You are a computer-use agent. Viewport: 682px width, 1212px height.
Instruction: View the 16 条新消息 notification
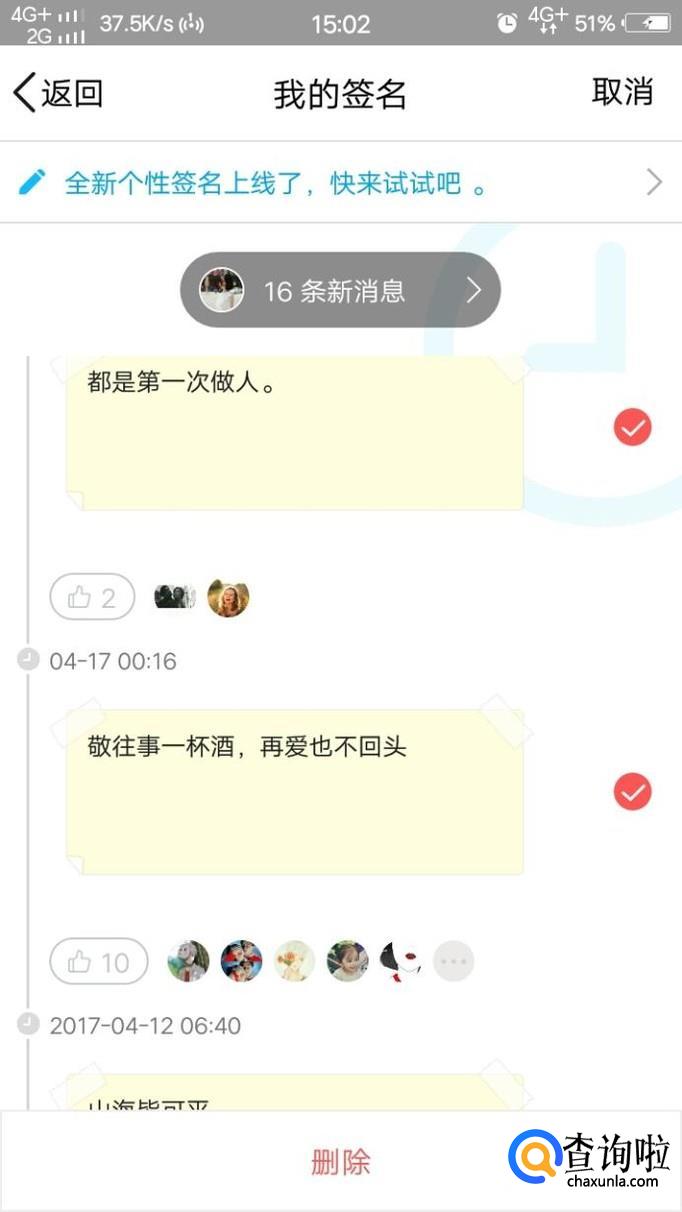pyautogui.click(x=340, y=290)
